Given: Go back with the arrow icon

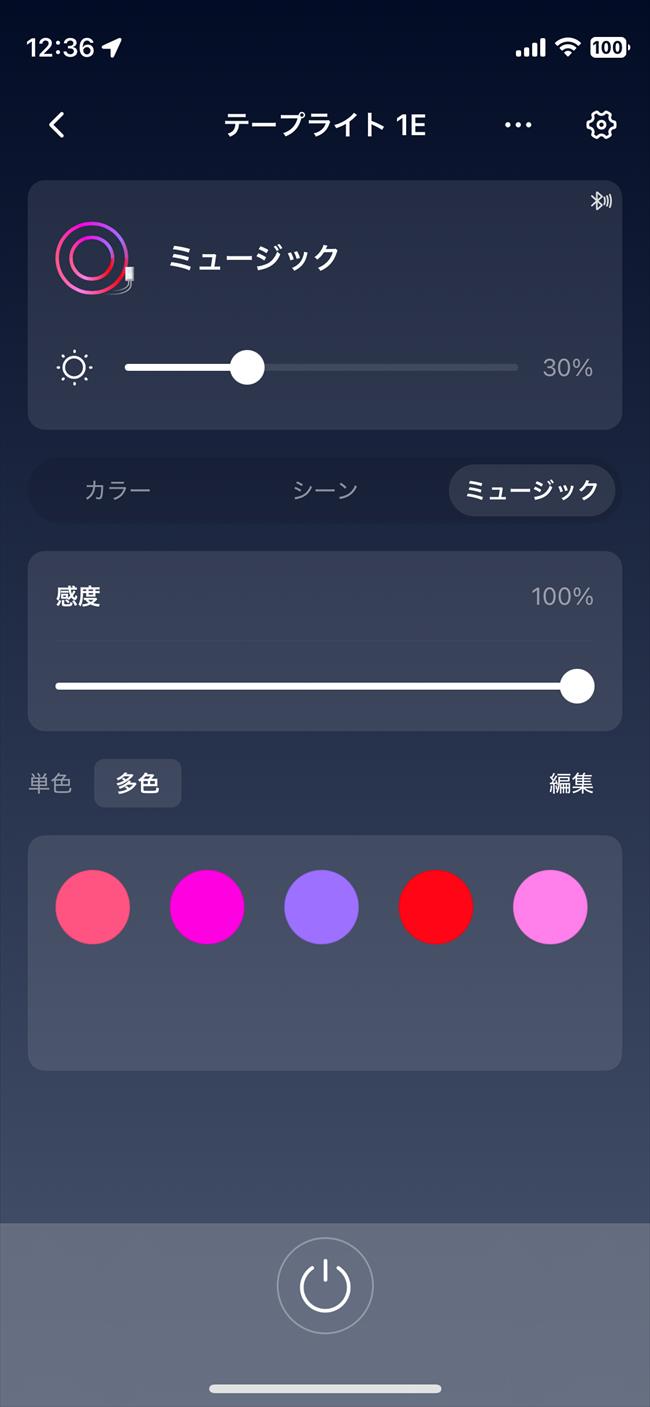Looking at the screenshot, I should [57, 125].
